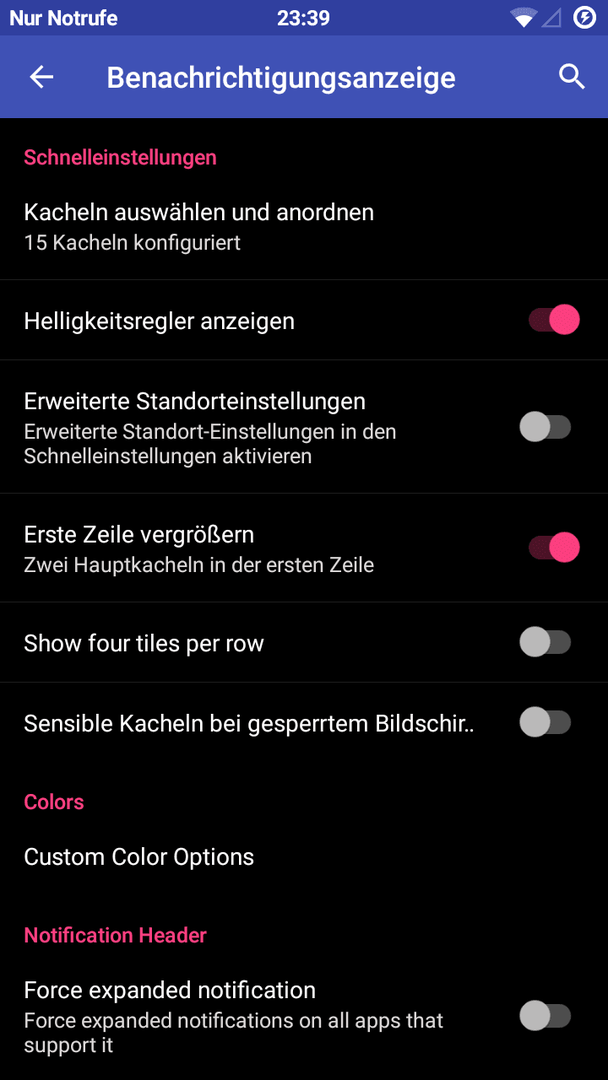Enable Force expanded notification switch
The image size is (608, 1080).
point(545,1016)
